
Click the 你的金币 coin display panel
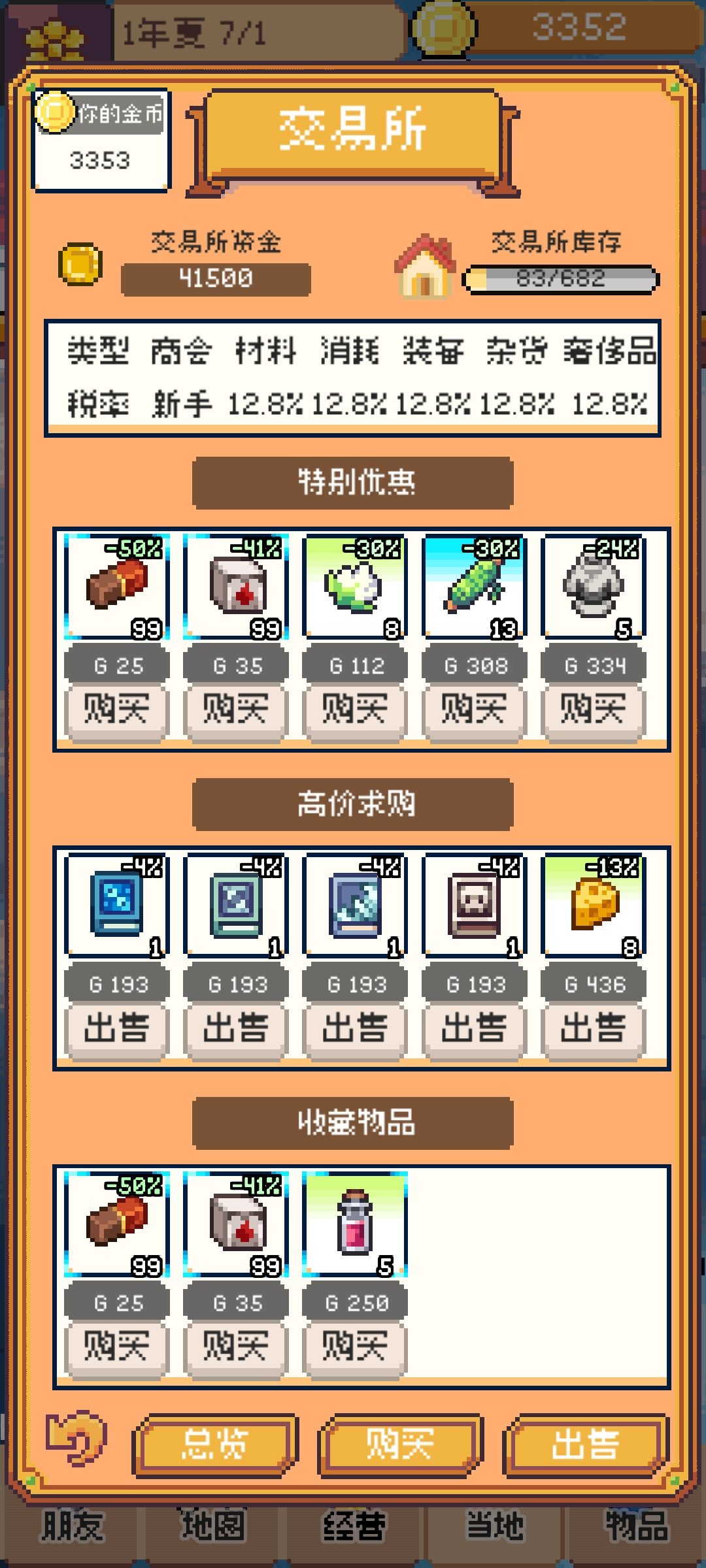tap(101, 140)
